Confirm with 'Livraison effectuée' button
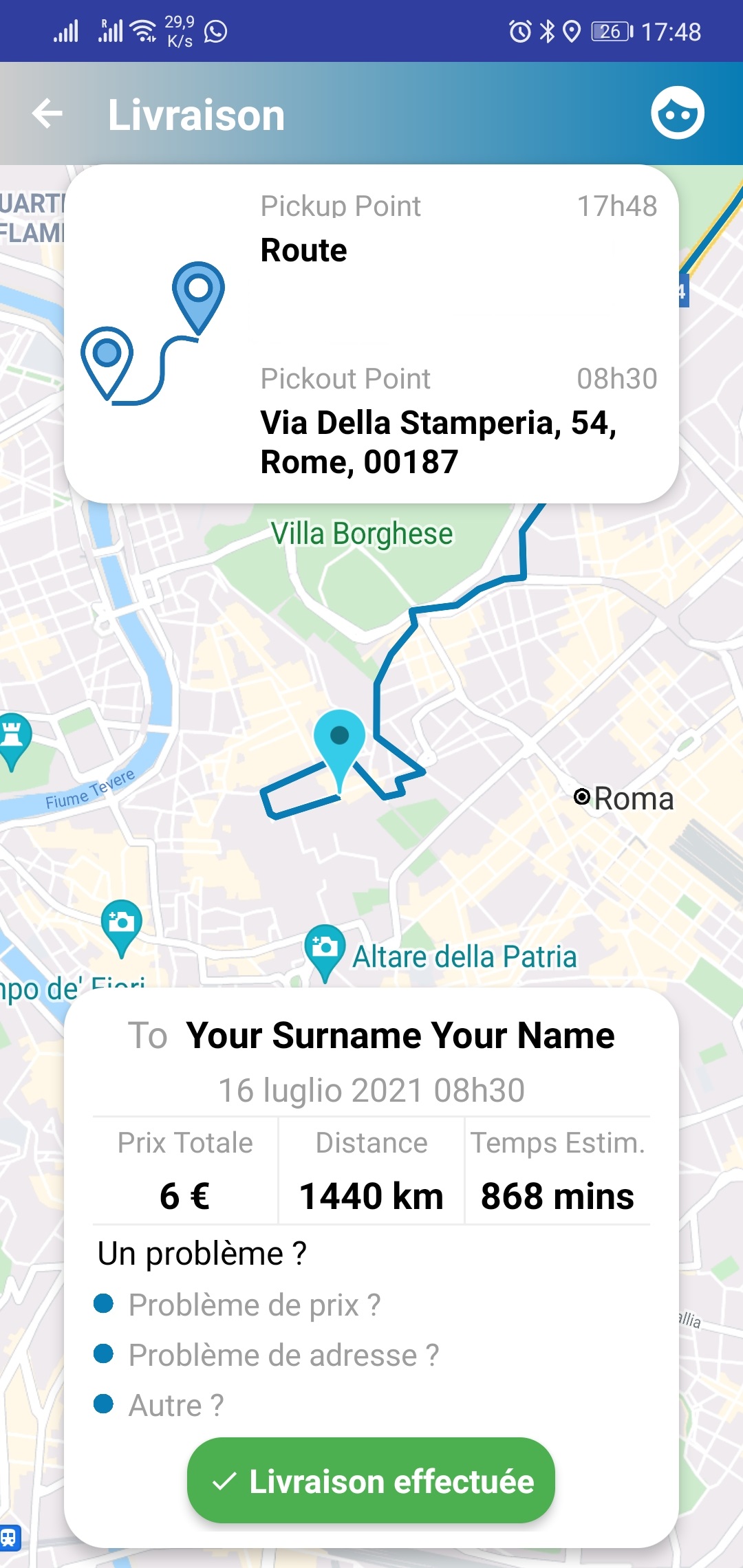The height and width of the screenshot is (1568, 743). (371, 1481)
